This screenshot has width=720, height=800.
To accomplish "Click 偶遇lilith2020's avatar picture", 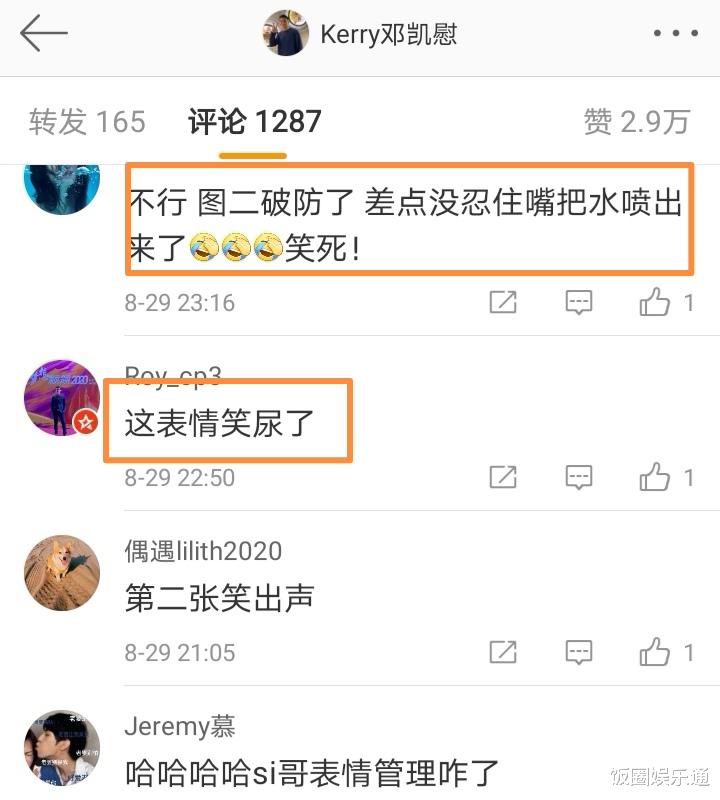I will click(62, 572).
